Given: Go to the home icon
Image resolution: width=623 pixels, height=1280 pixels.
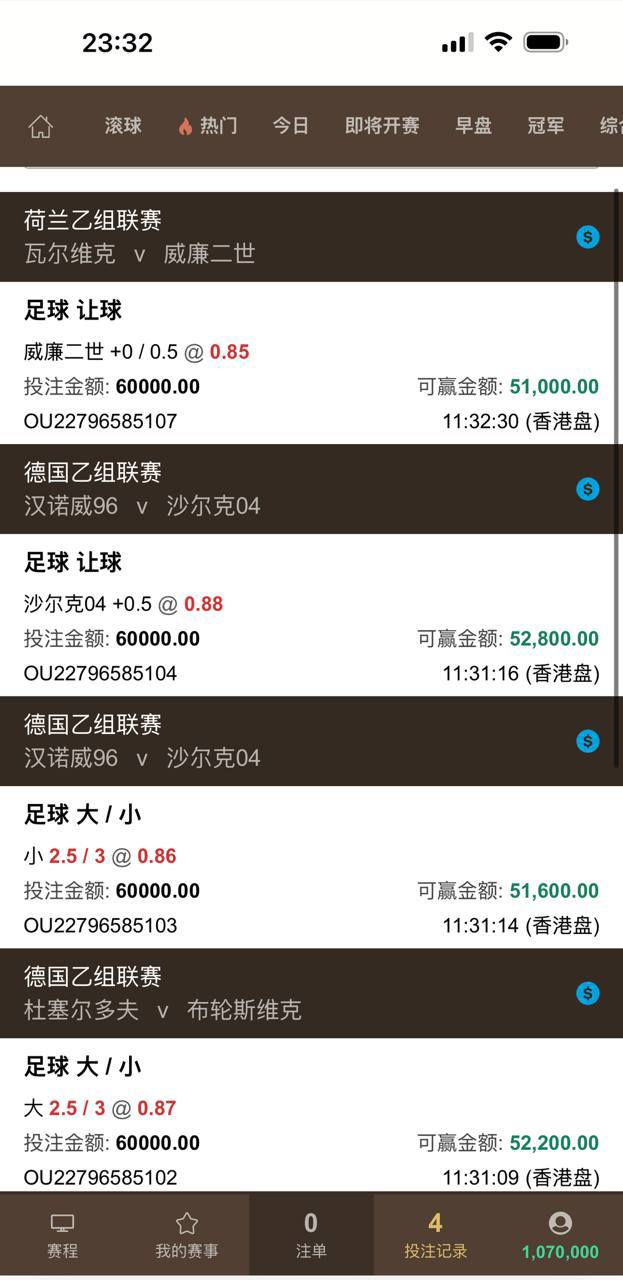Looking at the screenshot, I should point(40,126).
